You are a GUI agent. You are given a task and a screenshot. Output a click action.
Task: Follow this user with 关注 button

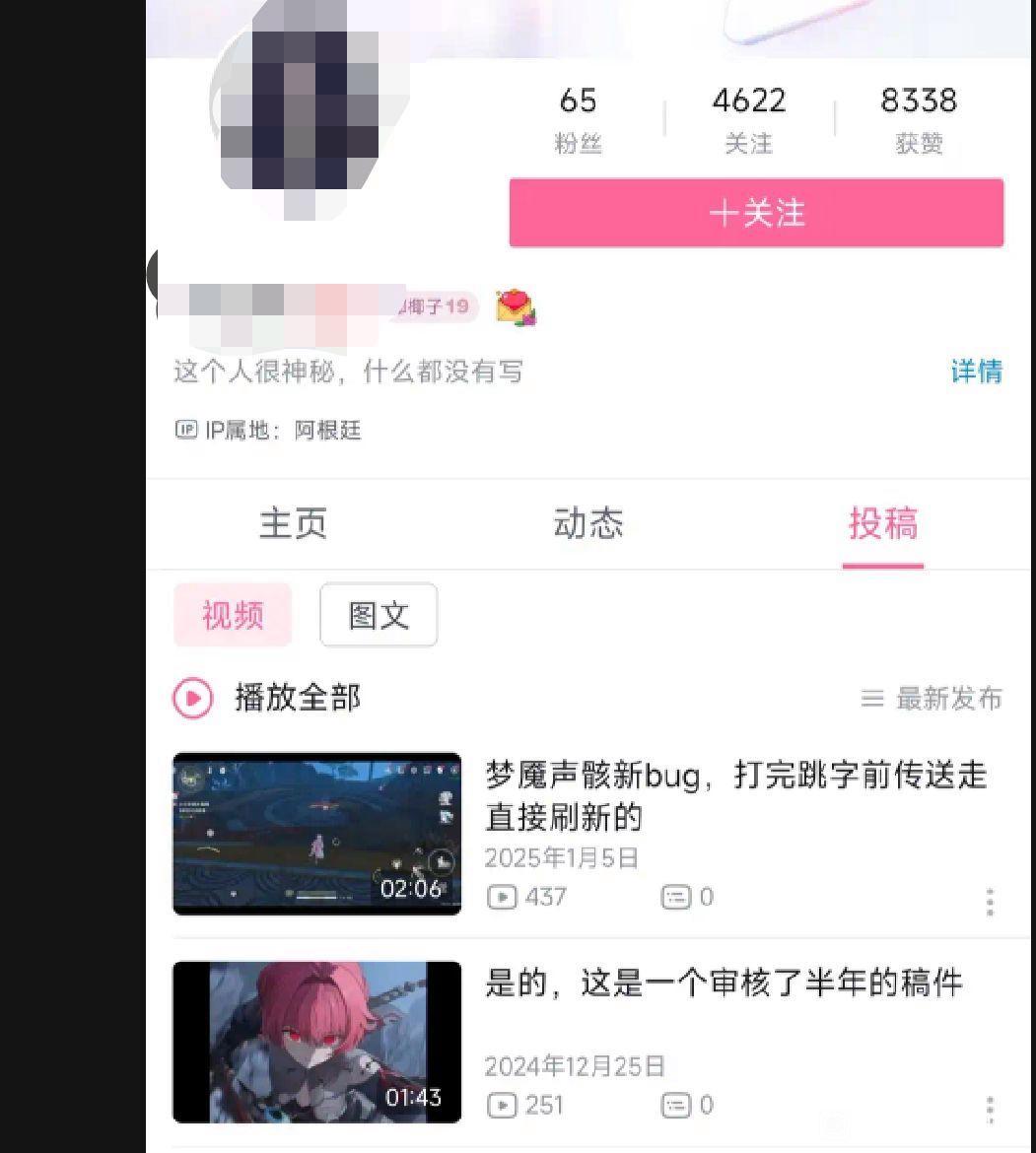[756, 213]
